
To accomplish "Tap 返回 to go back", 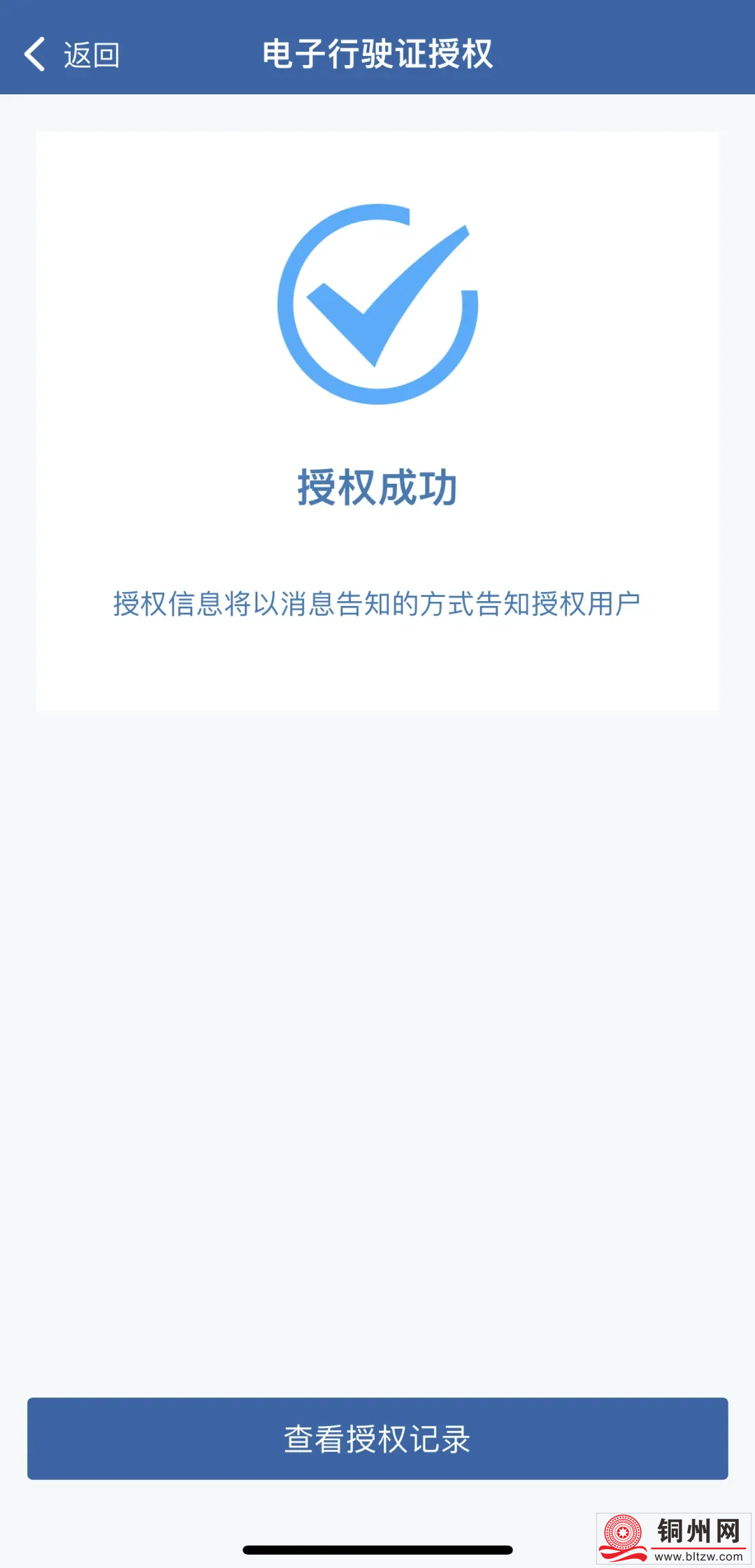I will tap(91, 54).
